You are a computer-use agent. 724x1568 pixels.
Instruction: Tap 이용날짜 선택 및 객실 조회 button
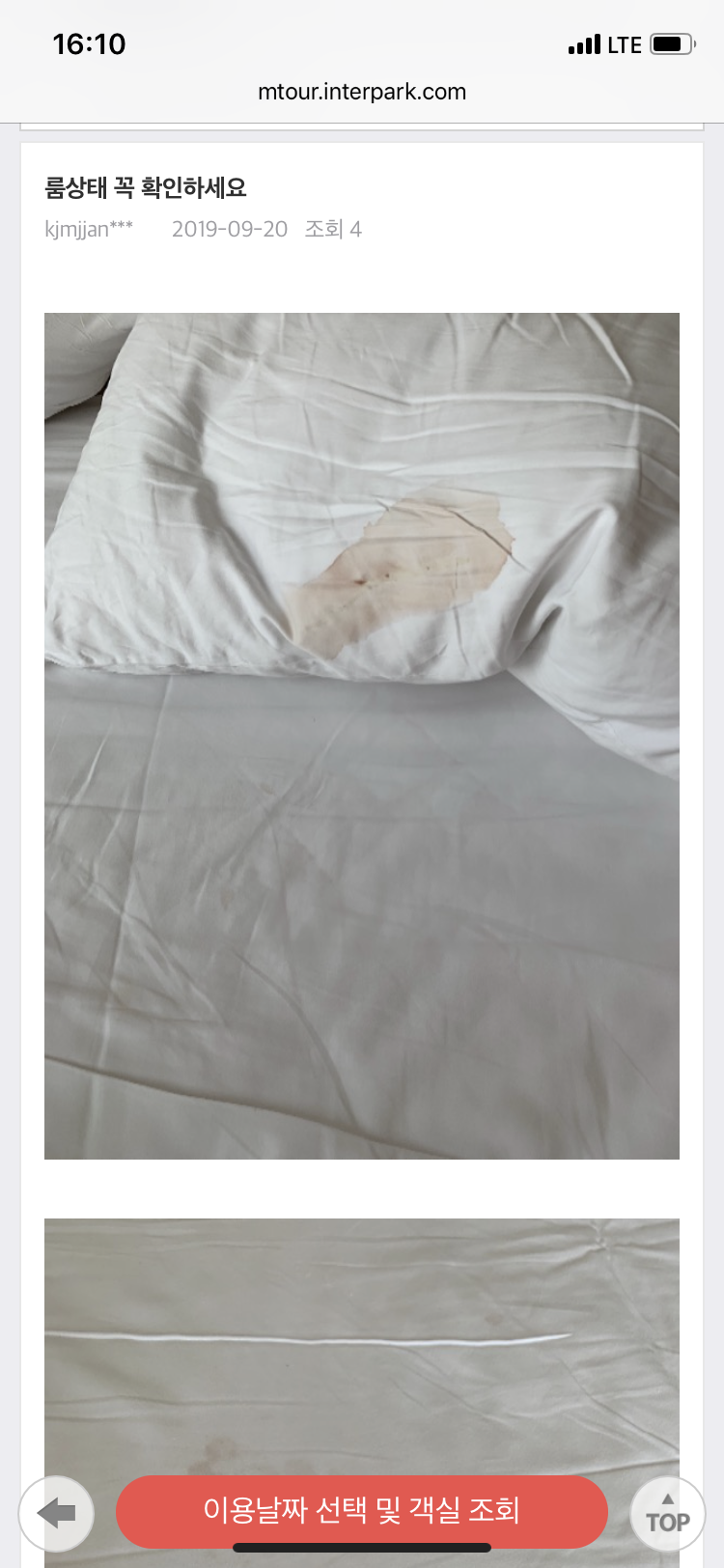coord(361,1510)
